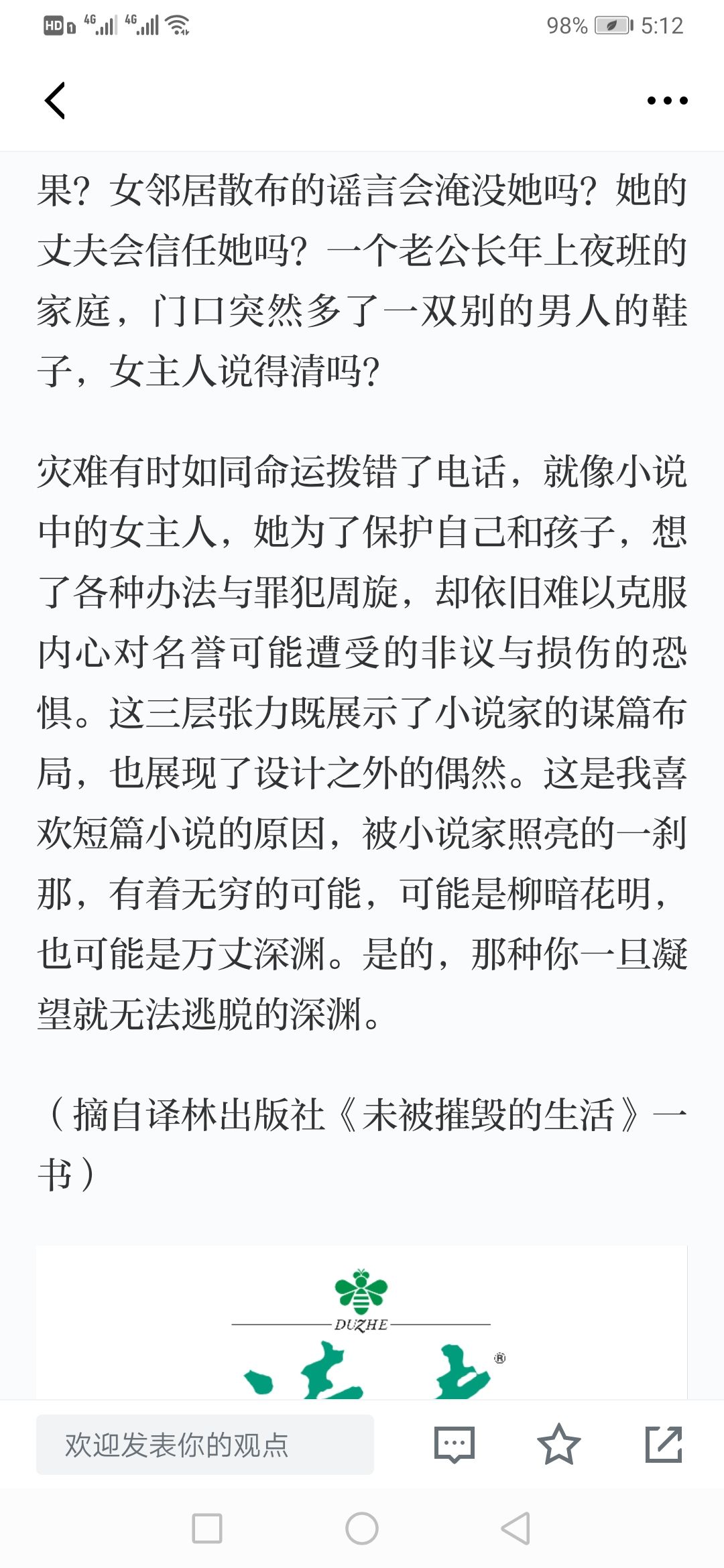Share the article via the share icon
Image resolution: width=724 pixels, height=1568 pixels.
[x=664, y=1444]
